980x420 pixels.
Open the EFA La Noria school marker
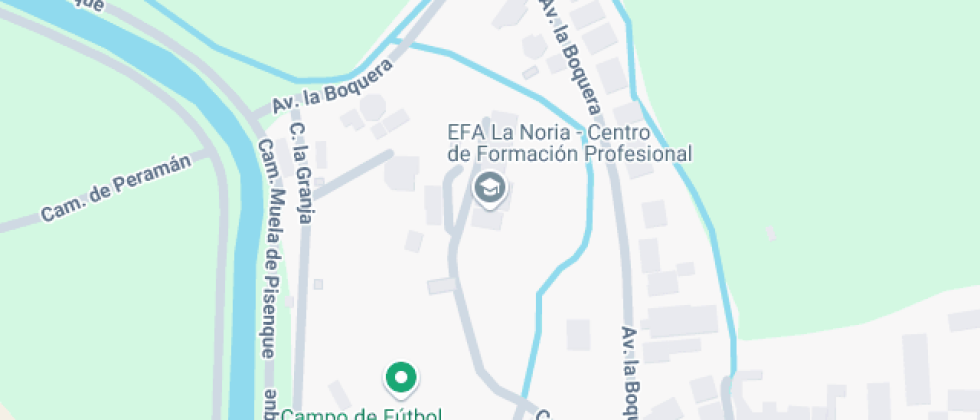pos(489,187)
